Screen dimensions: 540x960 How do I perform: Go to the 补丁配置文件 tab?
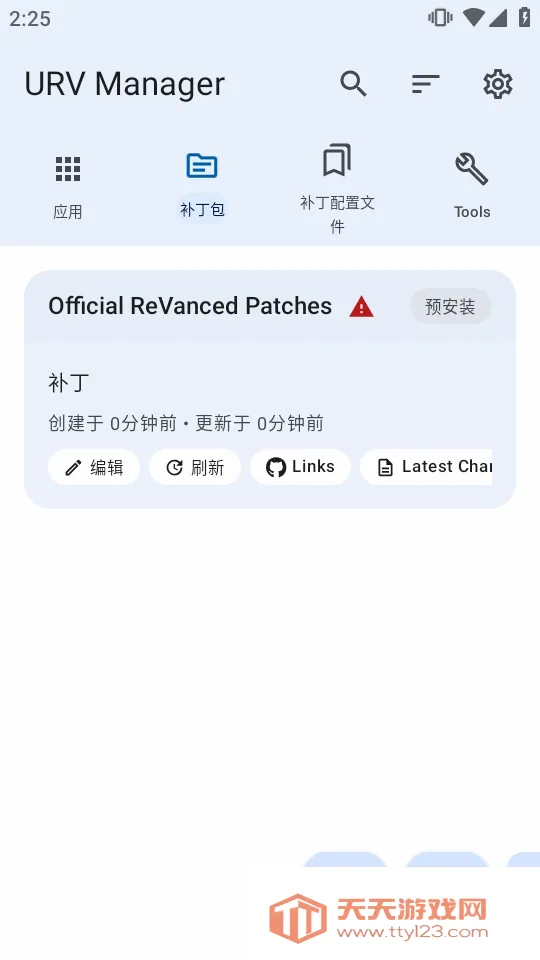pyautogui.click(x=337, y=188)
